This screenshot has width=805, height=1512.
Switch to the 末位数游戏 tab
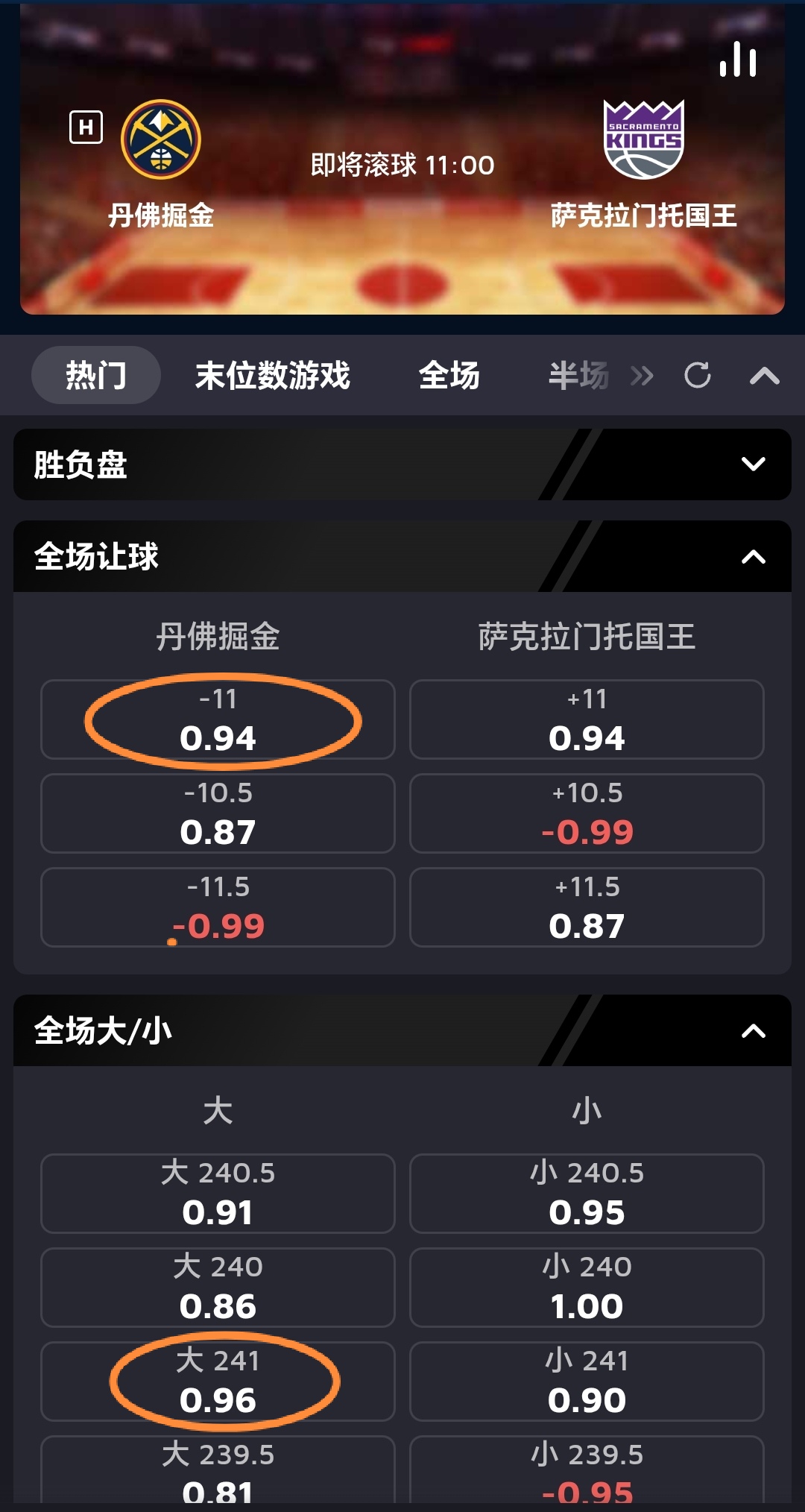[x=272, y=375]
